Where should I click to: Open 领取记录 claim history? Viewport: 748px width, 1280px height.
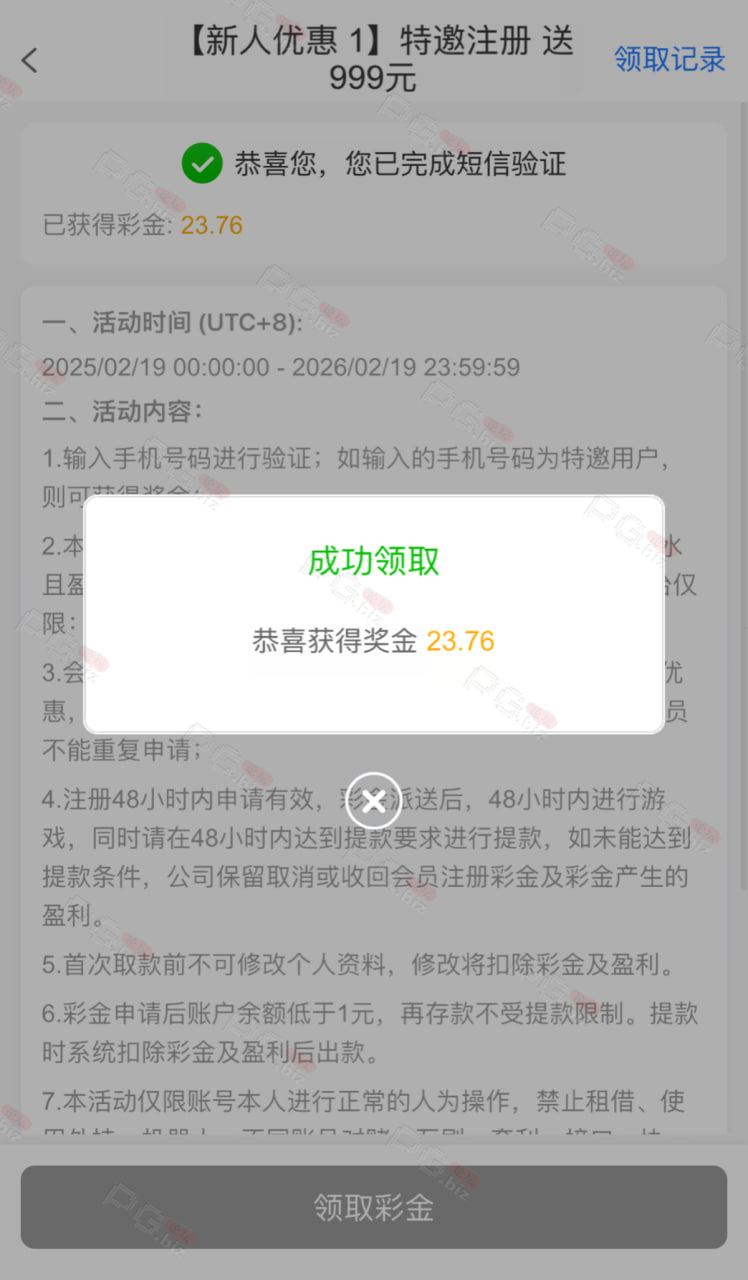point(669,59)
